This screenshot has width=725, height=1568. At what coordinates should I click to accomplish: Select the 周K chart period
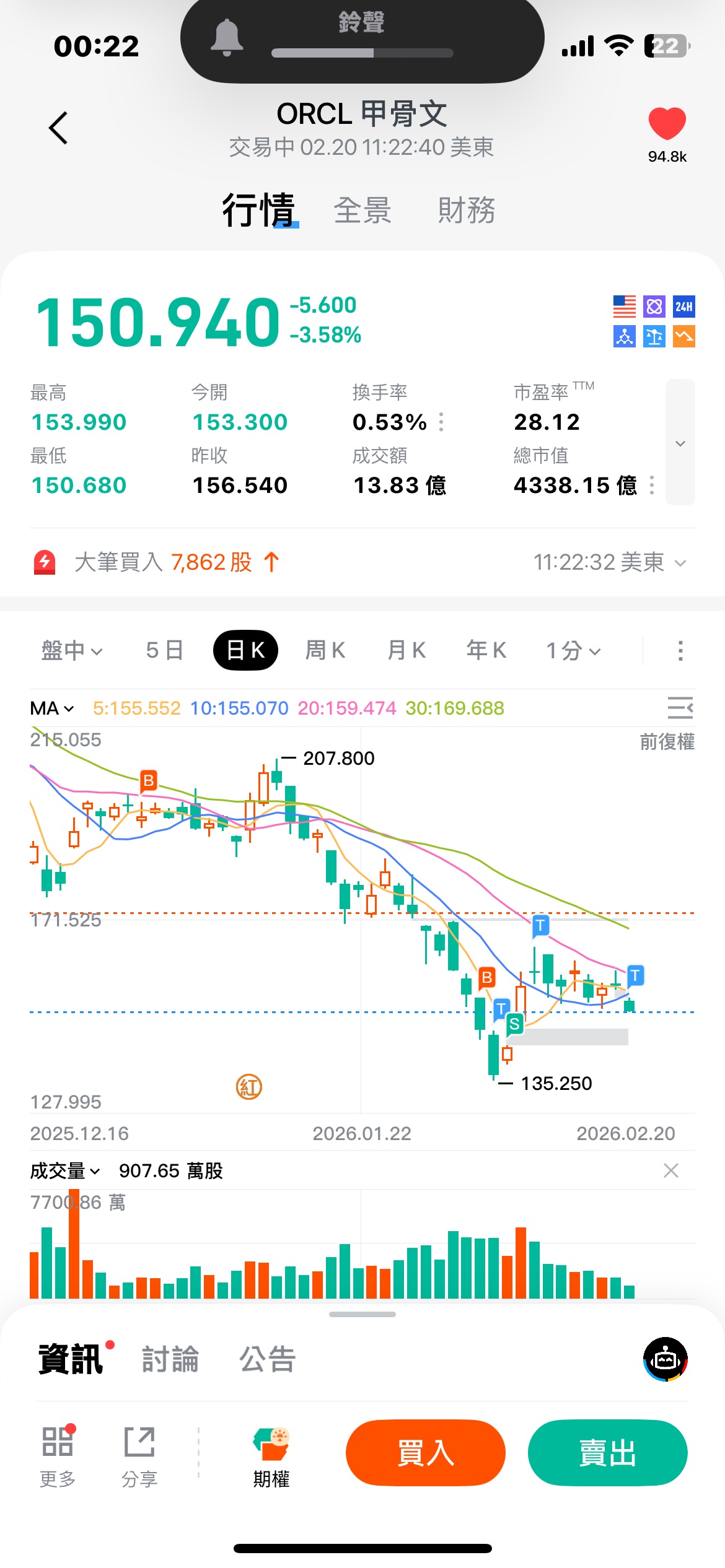pos(325,651)
